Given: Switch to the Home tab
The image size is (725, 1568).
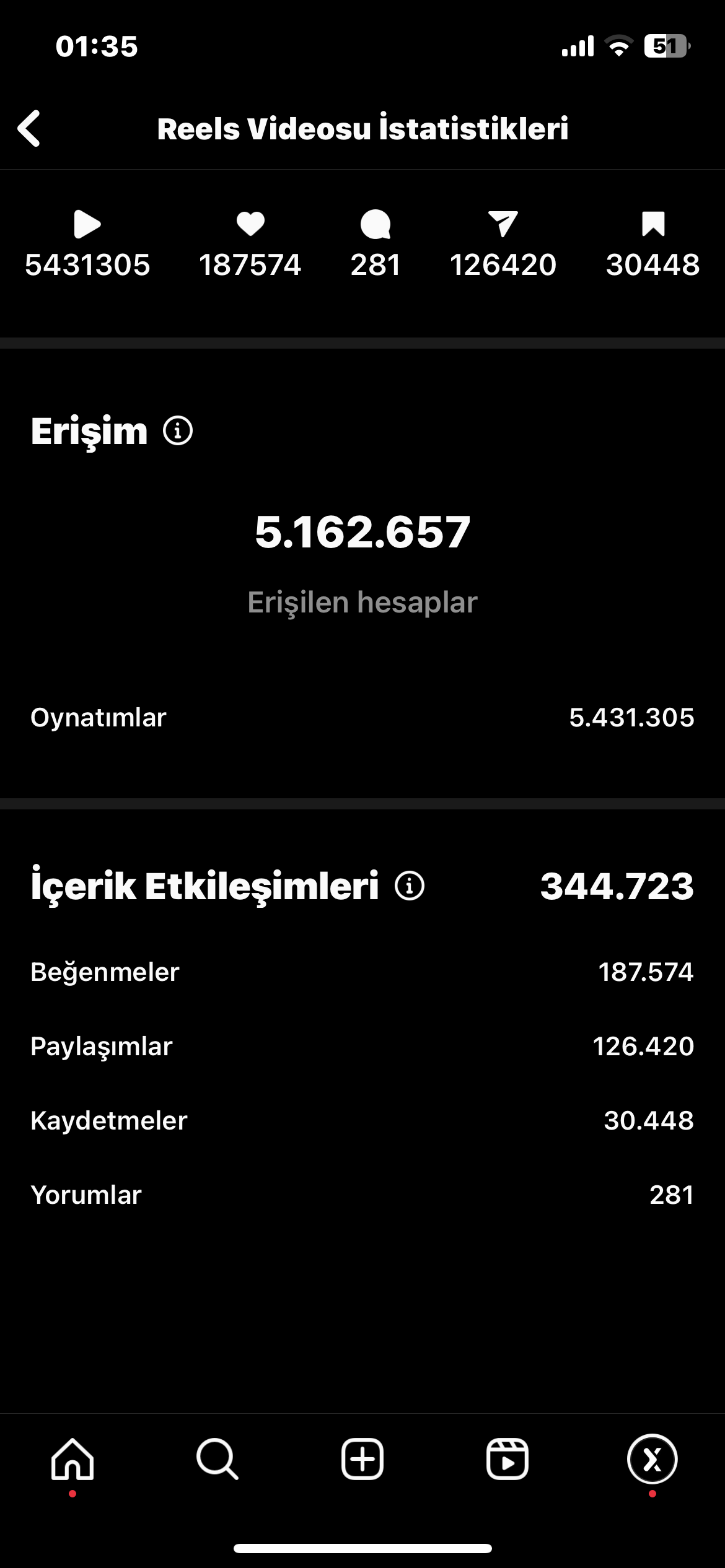Looking at the screenshot, I should pyautogui.click(x=72, y=1459).
